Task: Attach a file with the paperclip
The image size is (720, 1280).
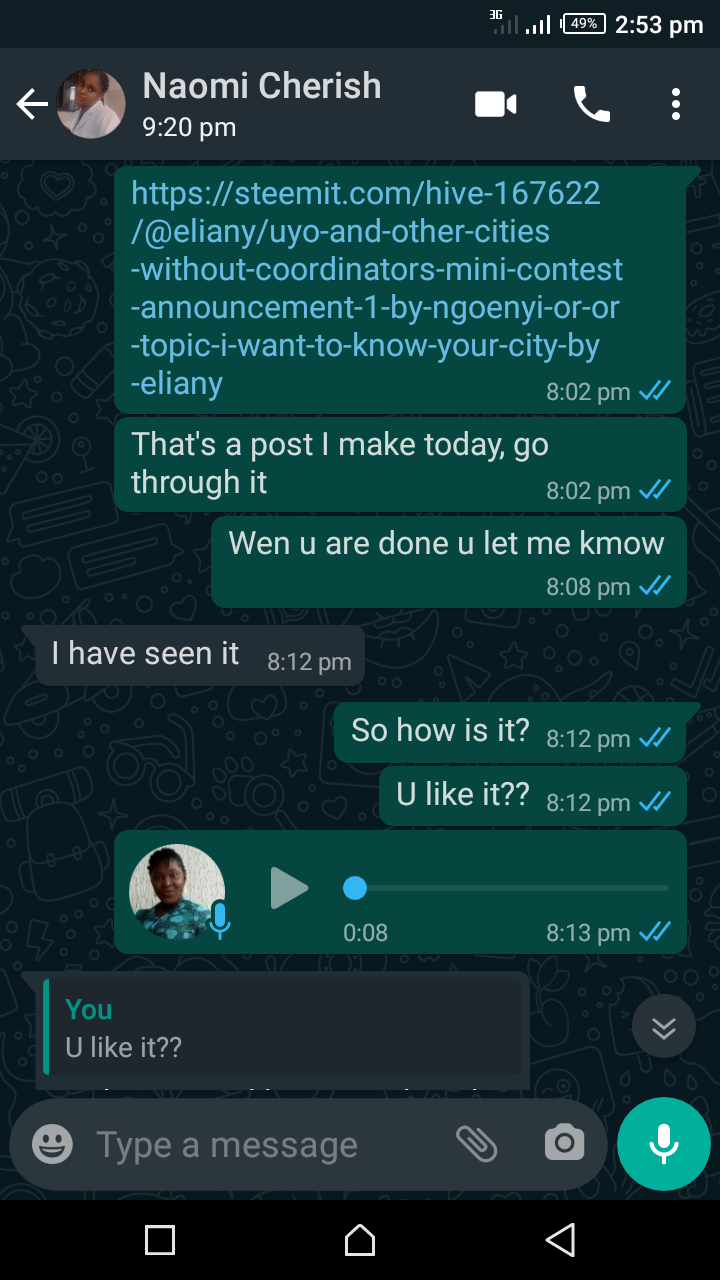Action: [477, 1144]
